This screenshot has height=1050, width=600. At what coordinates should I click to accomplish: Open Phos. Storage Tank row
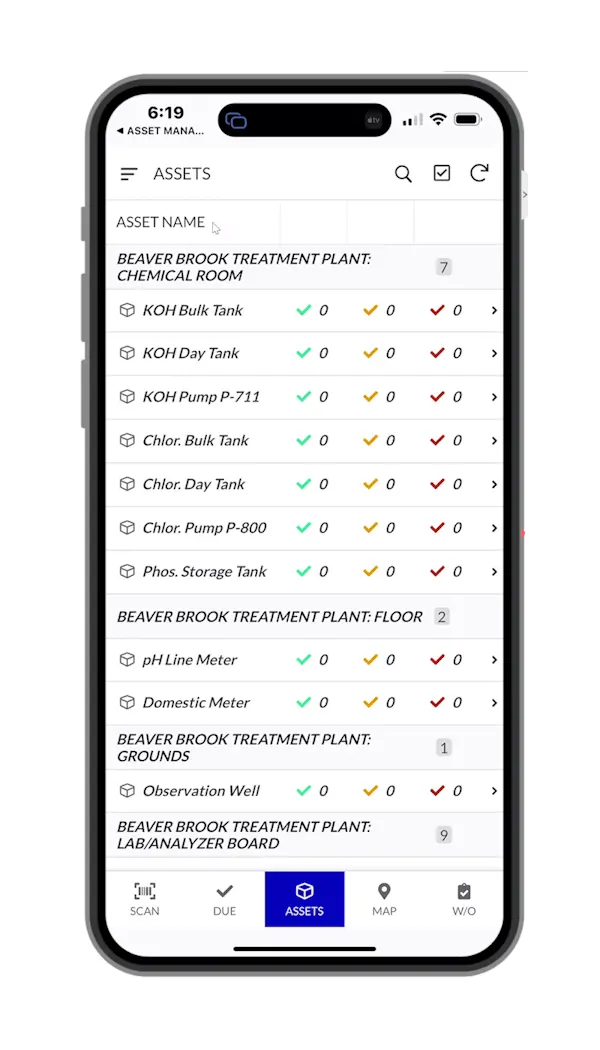tap(304, 572)
